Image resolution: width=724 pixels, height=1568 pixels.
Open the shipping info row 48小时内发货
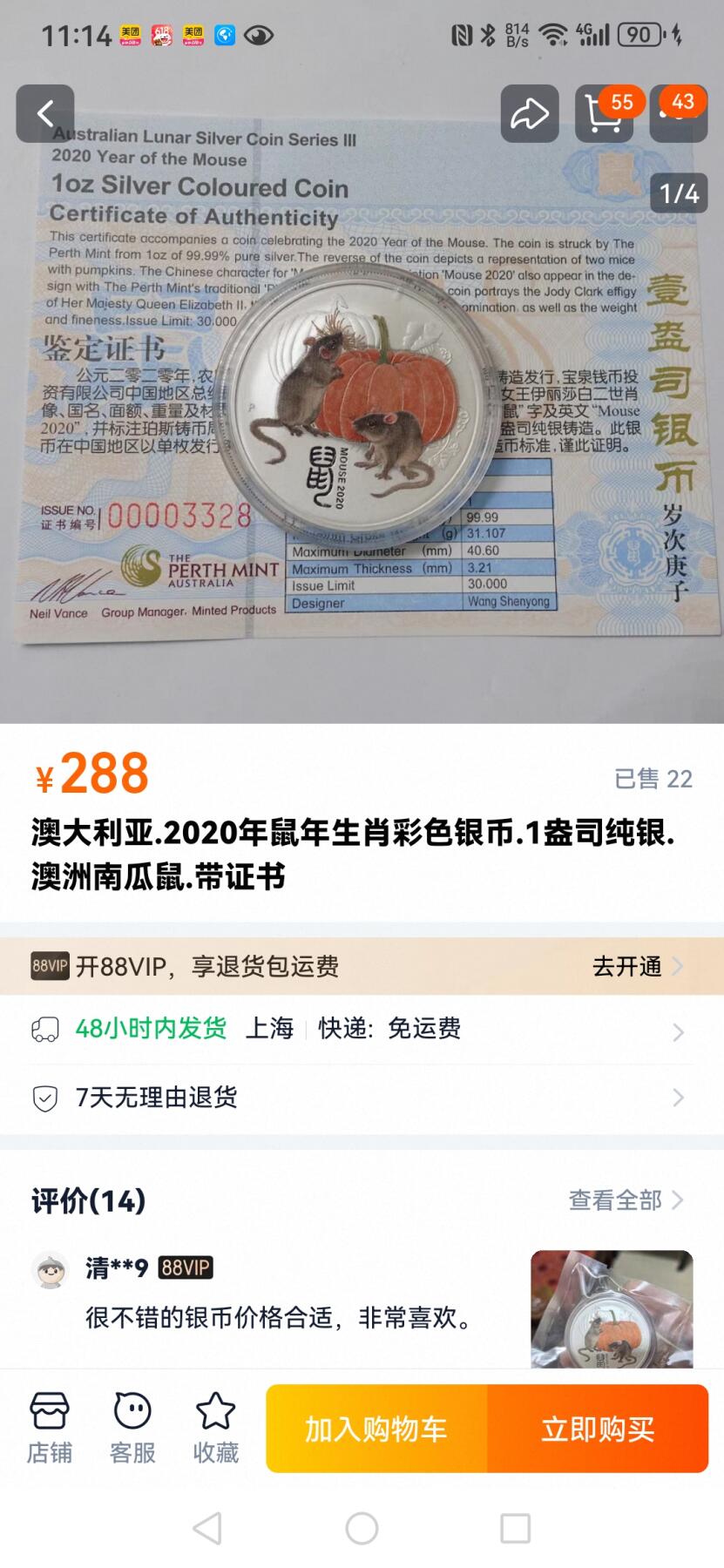click(362, 1029)
